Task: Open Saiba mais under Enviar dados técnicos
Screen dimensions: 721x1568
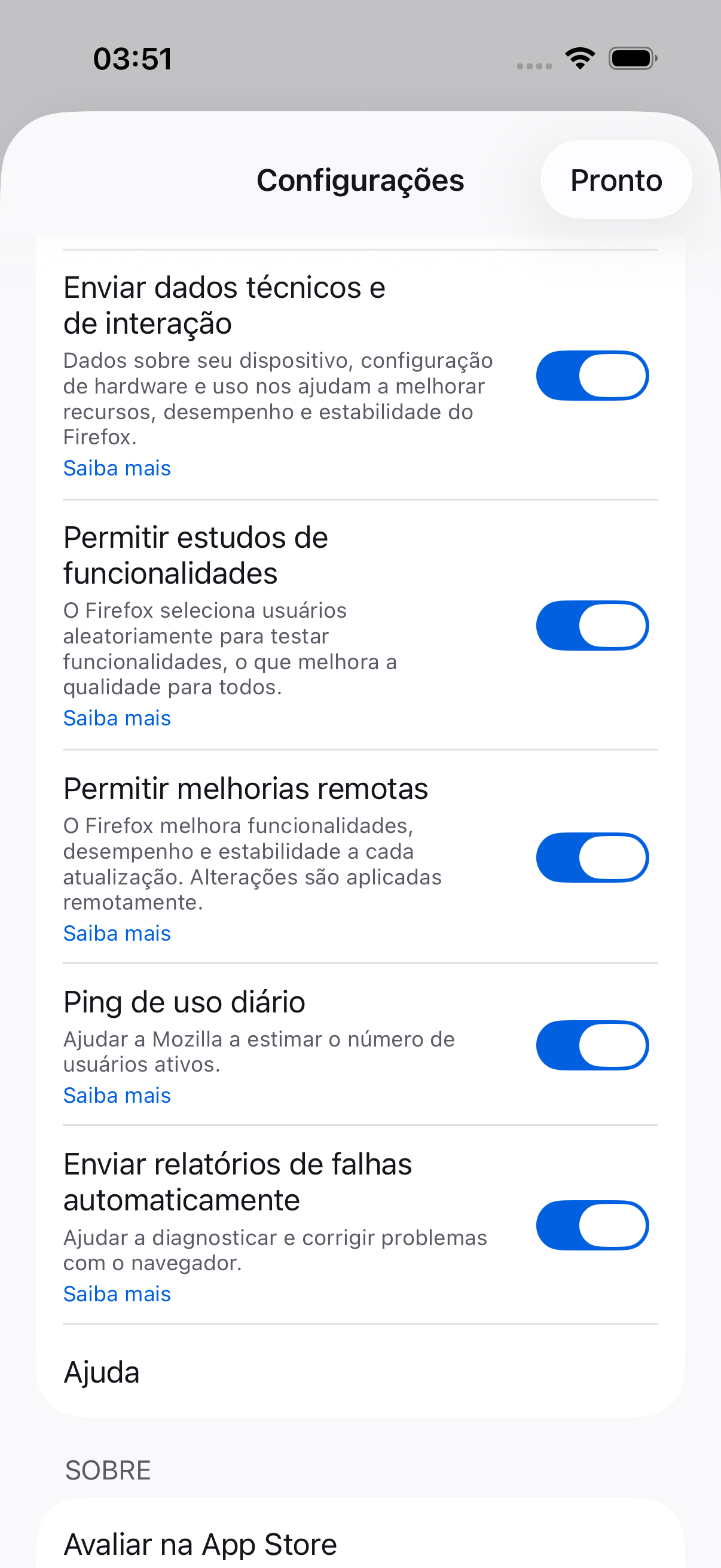Action: 117,468
